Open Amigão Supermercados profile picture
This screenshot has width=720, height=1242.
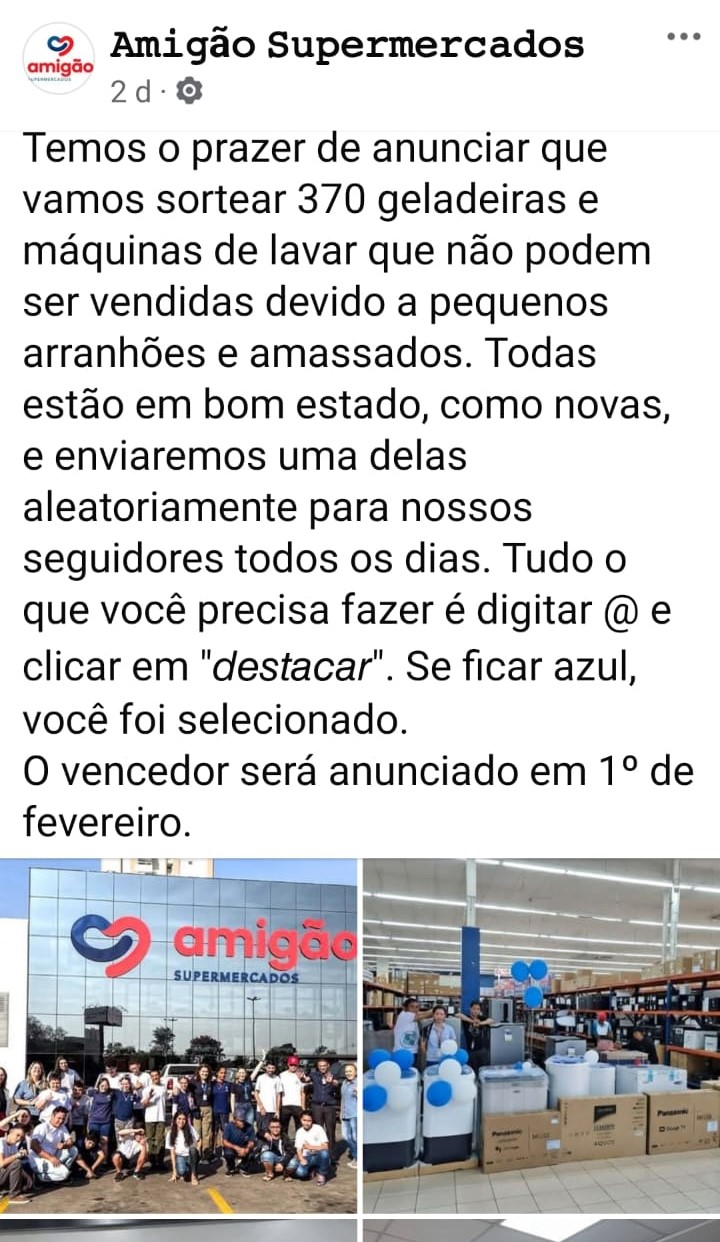click(57, 60)
